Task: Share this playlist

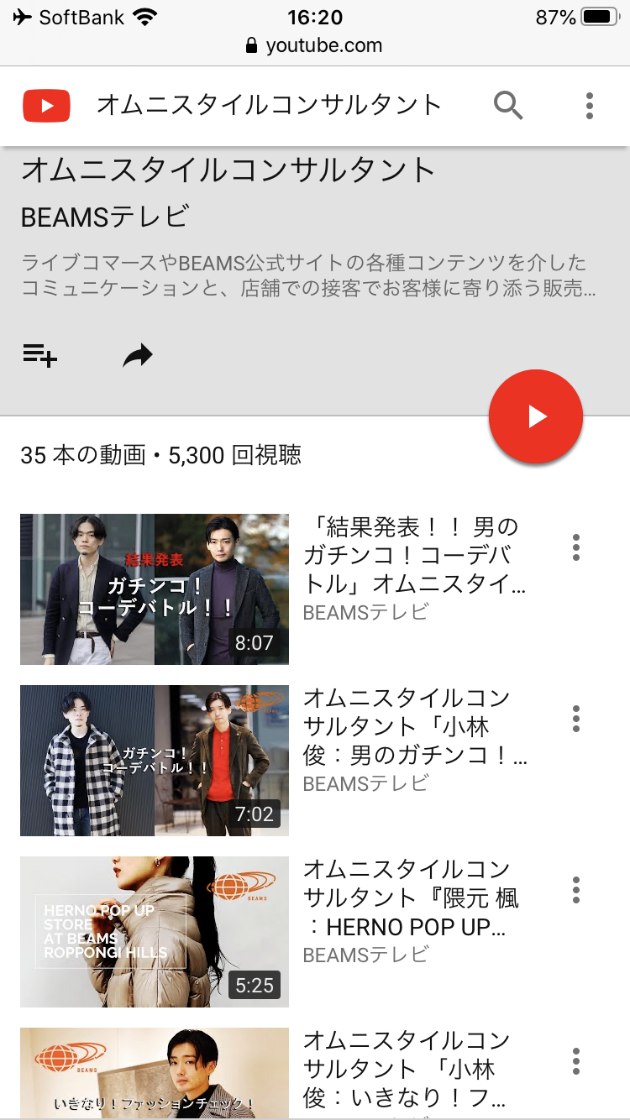Action: (137, 355)
